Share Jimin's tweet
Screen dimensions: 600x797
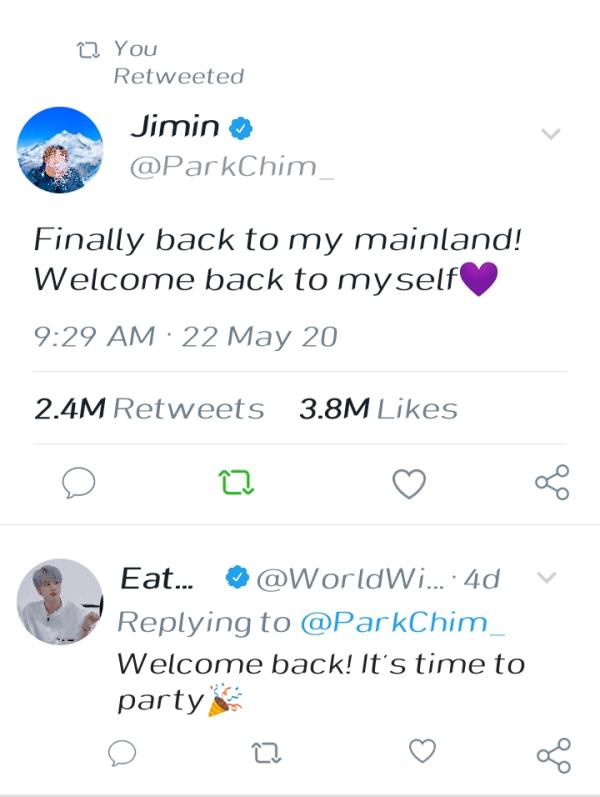[x=552, y=482]
